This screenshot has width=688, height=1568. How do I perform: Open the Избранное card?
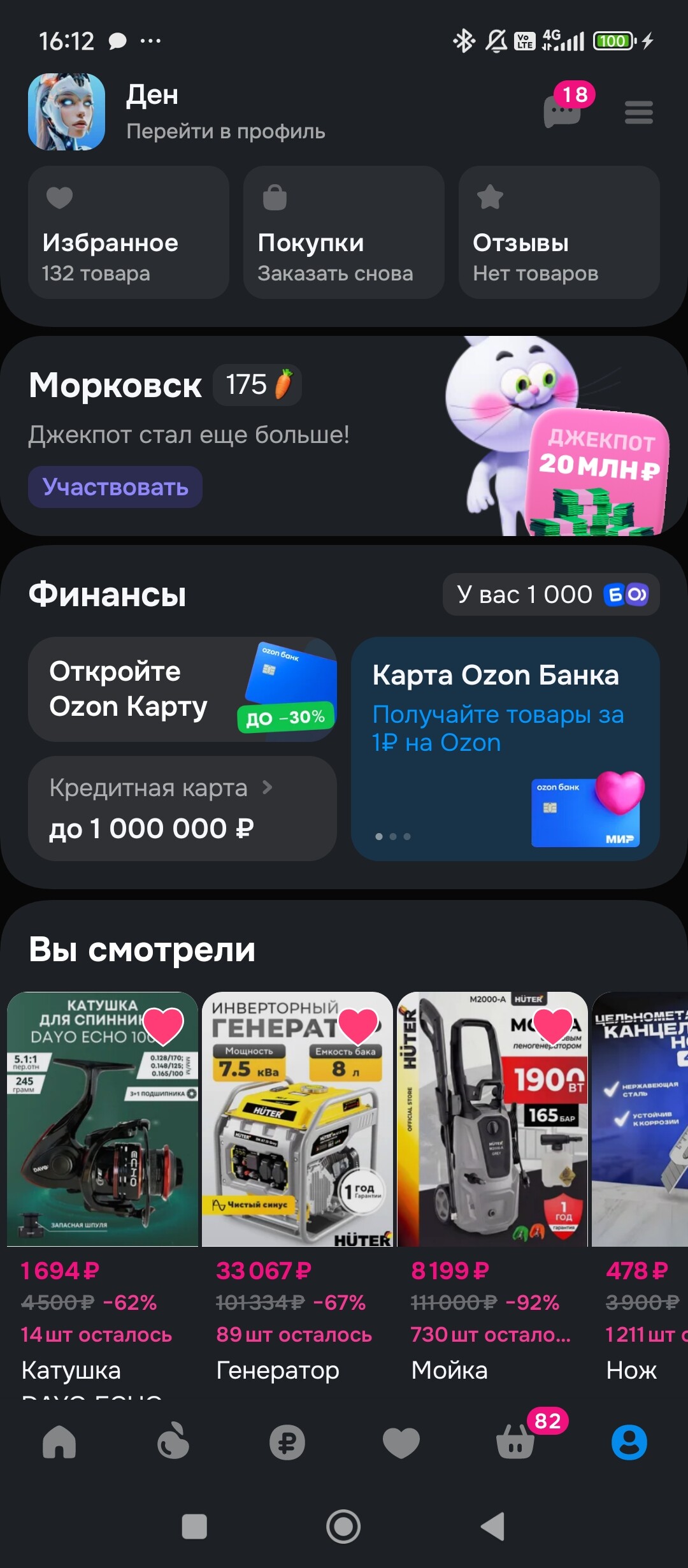(x=129, y=233)
